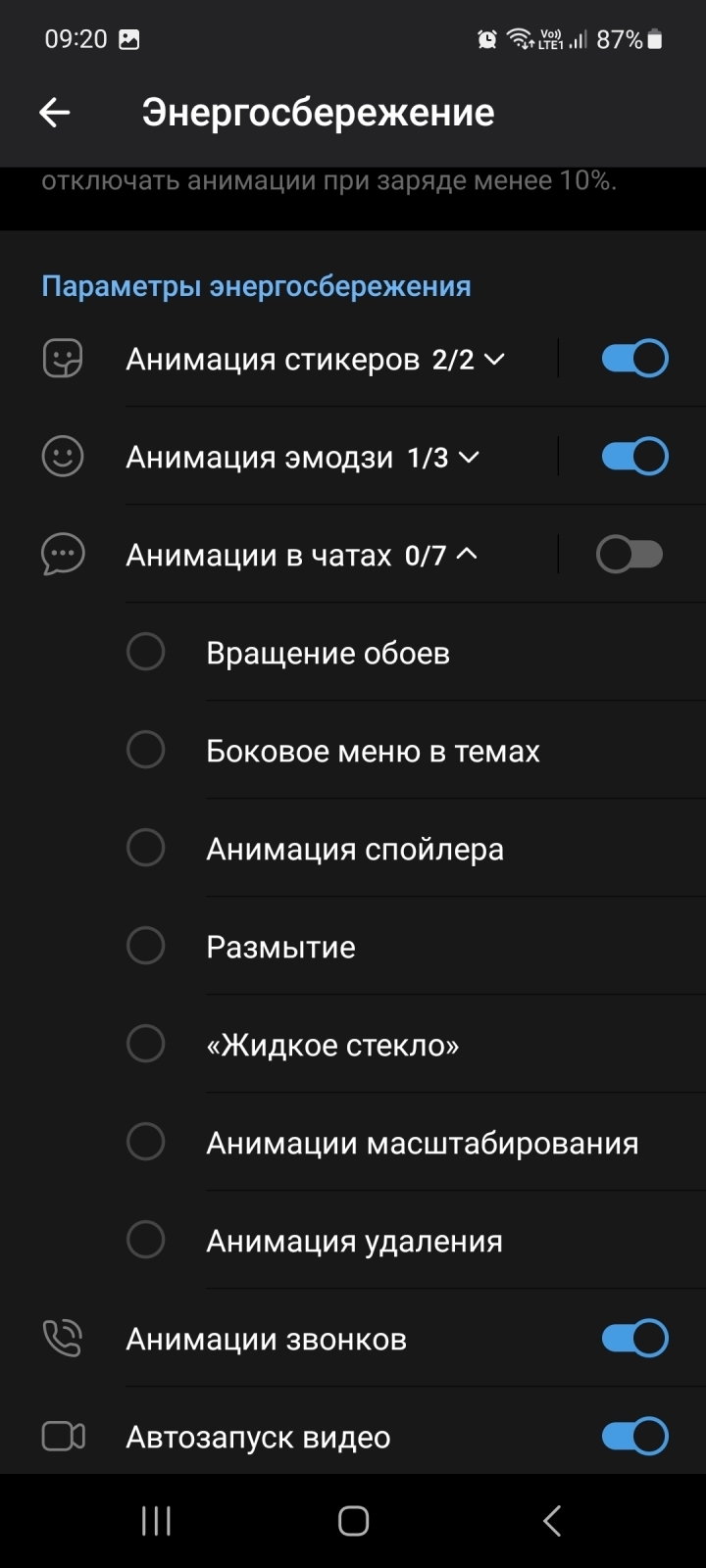Viewport: 706px width, 1568px height.
Task: Open the gallery icon in the status bar
Action: (x=131, y=38)
